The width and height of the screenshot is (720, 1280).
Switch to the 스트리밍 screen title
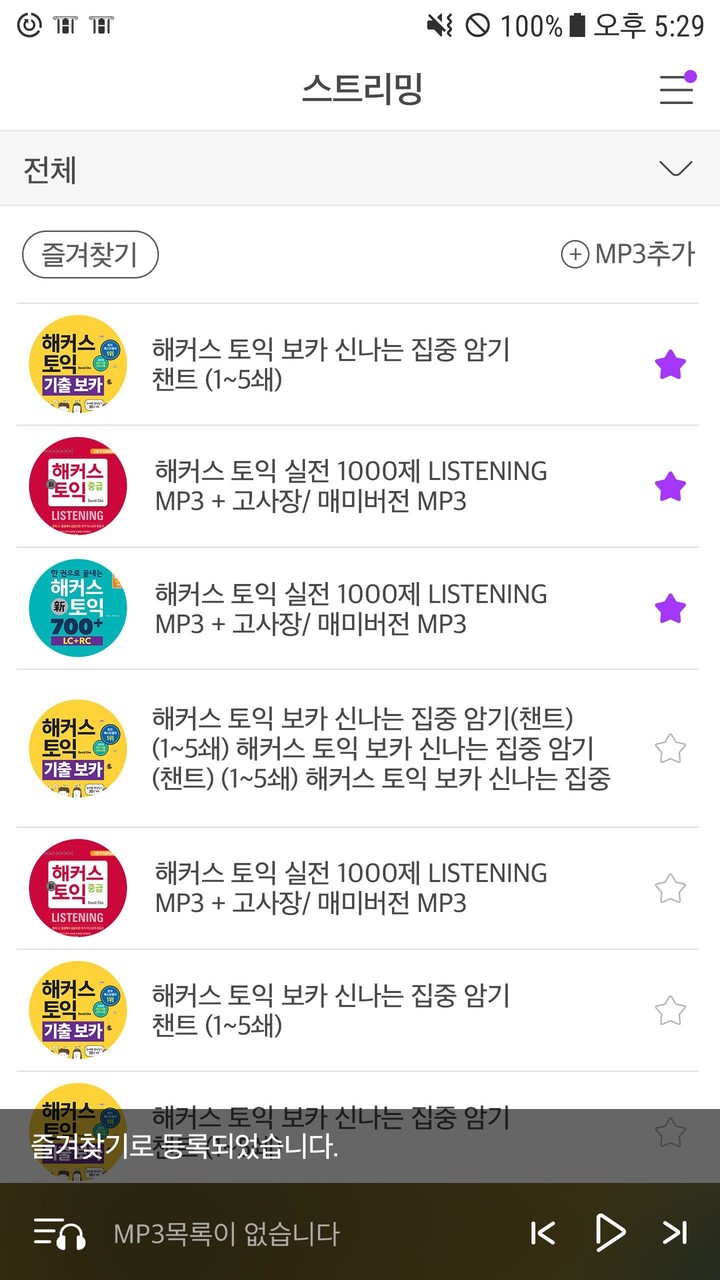pos(360,88)
